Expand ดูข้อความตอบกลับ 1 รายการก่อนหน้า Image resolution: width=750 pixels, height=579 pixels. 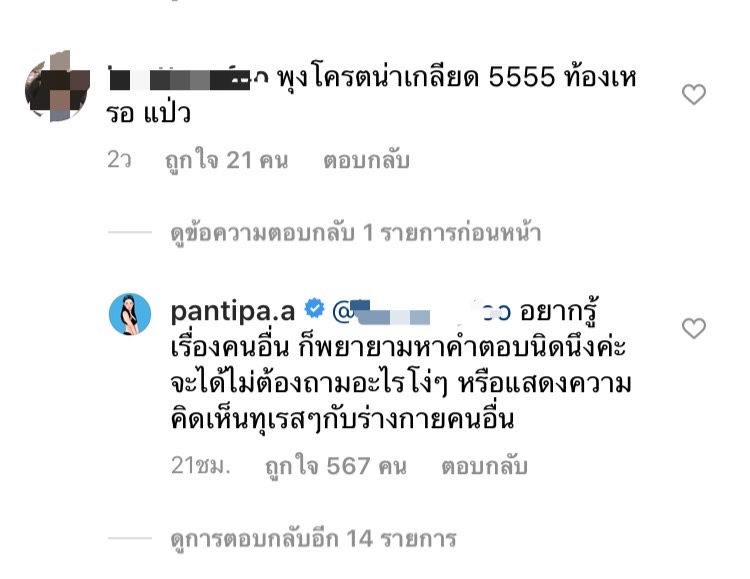tap(353, 233)
